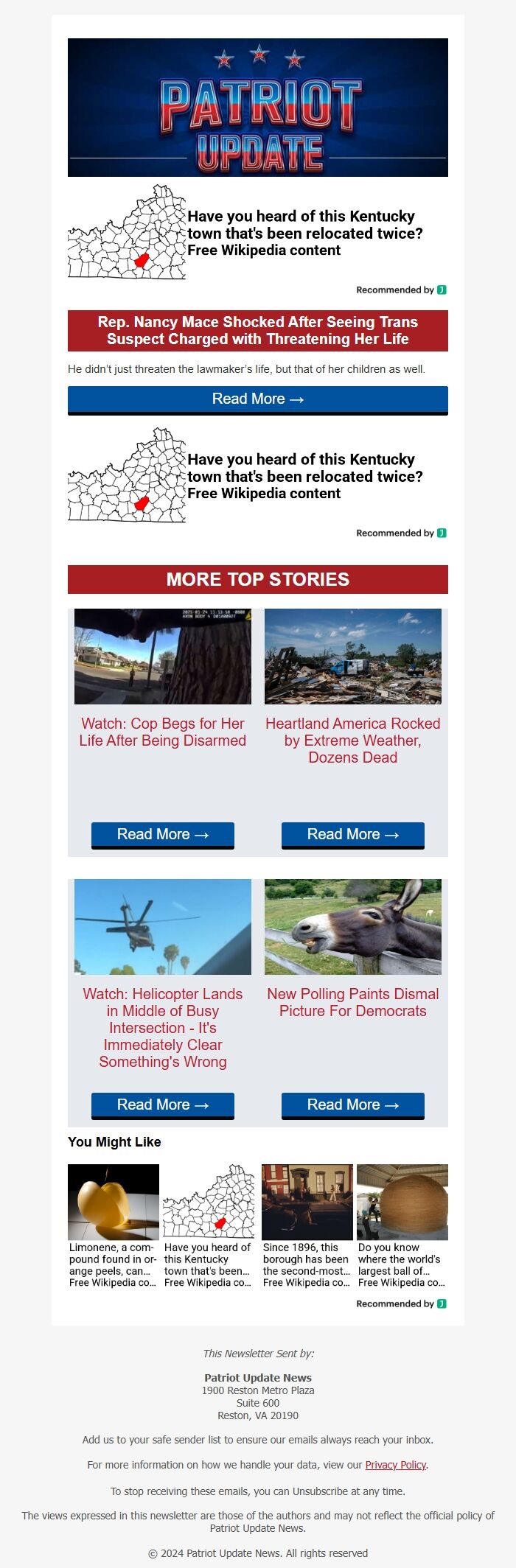Open the Privacy Policy link

tap(395, 1465)
